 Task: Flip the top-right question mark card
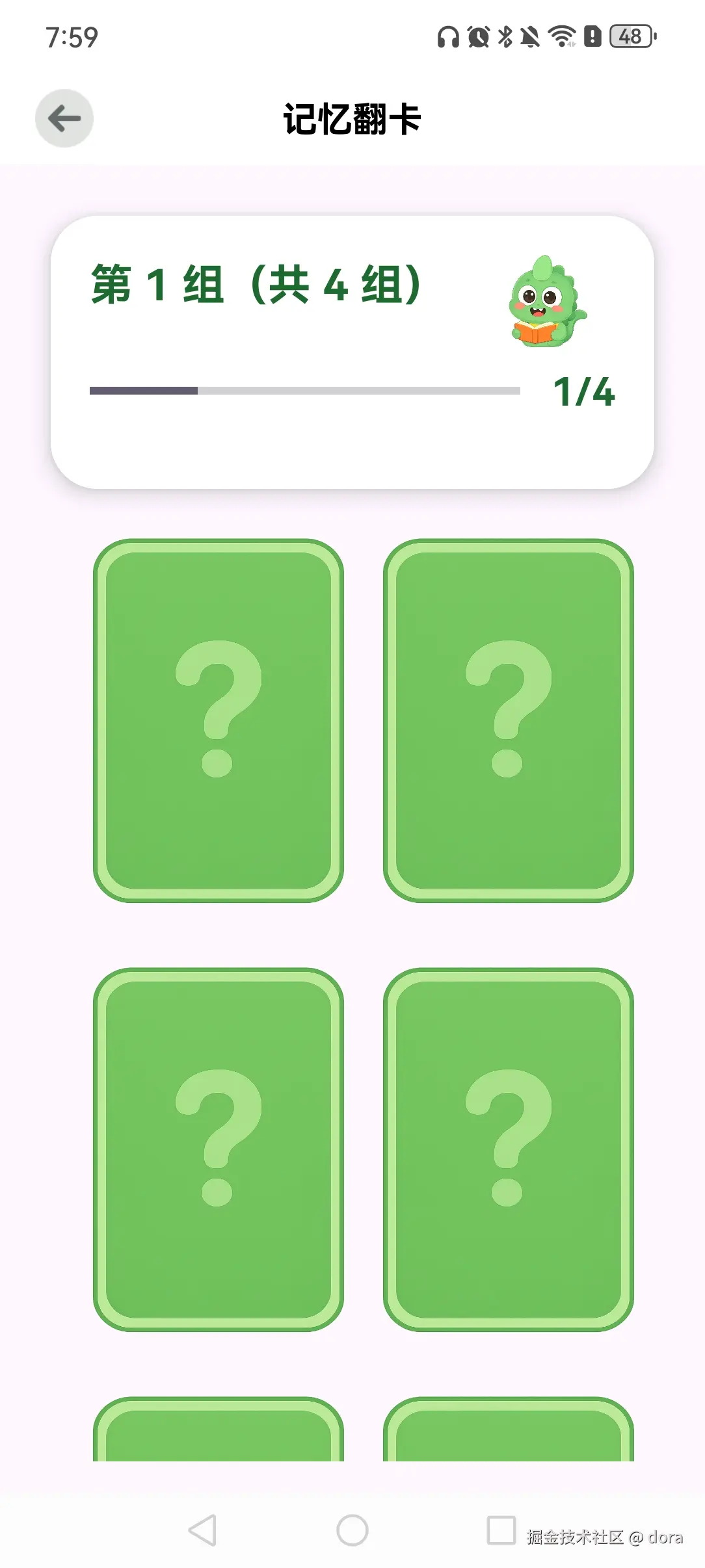pos(509,720)
